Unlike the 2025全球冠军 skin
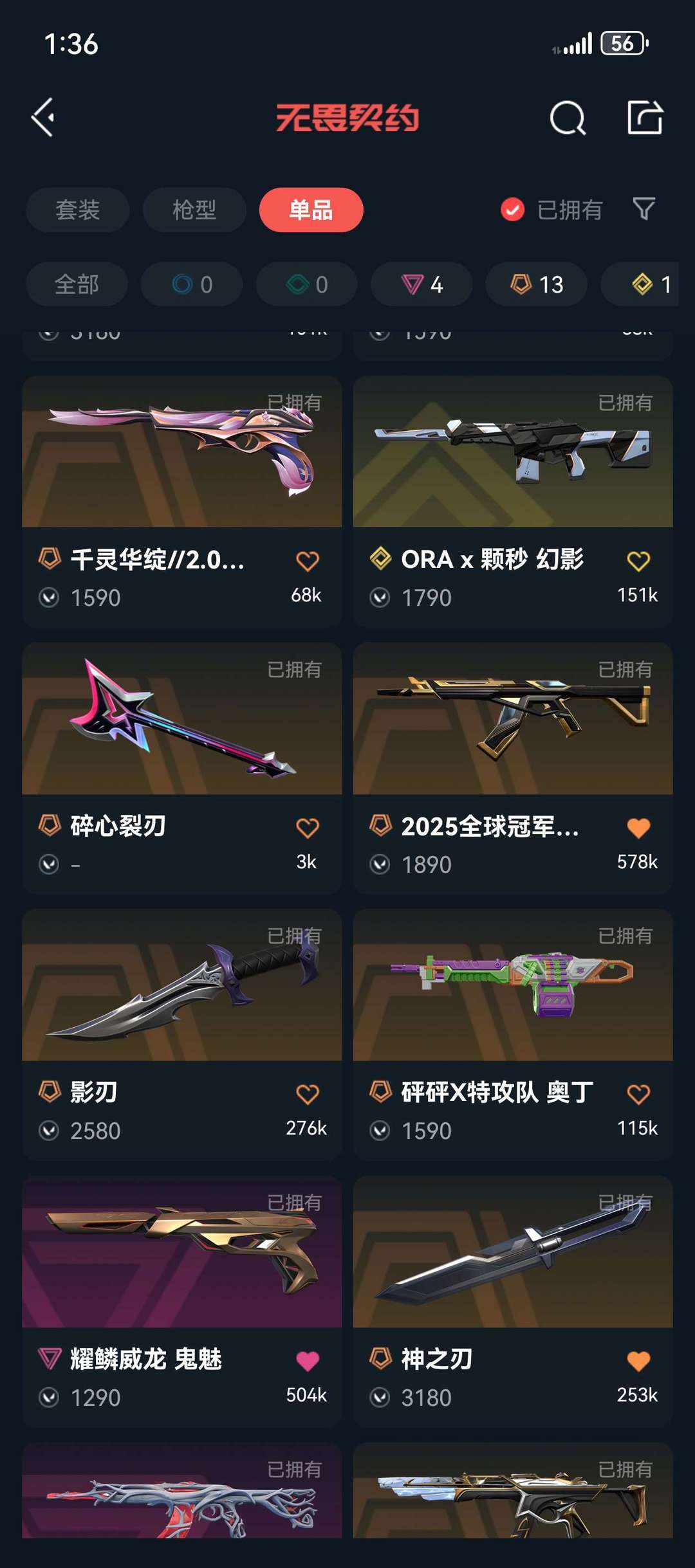The image size is (695, 1568). [638, 828]
